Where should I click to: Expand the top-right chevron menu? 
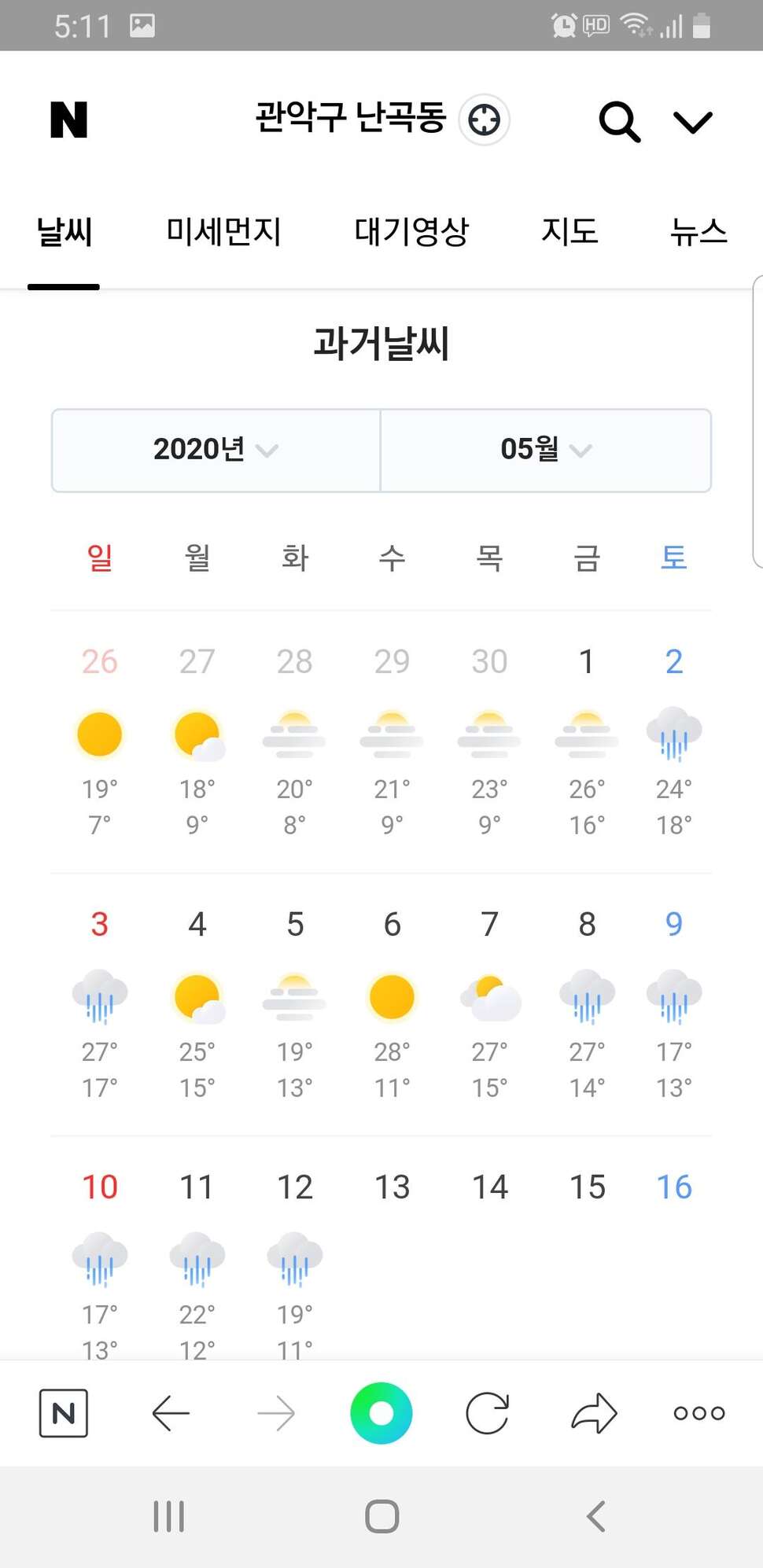click(693, 122)
